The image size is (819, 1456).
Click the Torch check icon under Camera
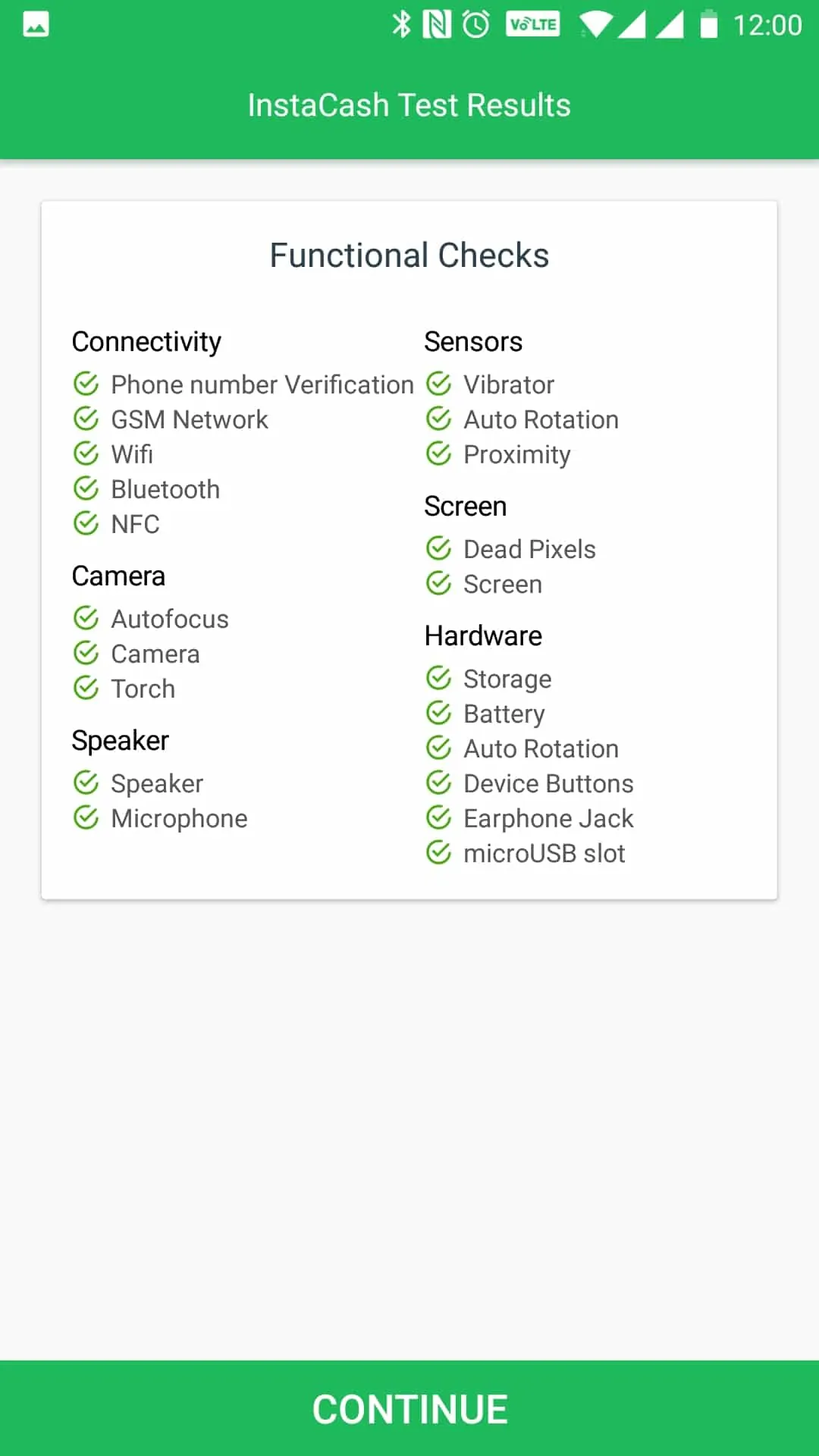click(86, 688)
